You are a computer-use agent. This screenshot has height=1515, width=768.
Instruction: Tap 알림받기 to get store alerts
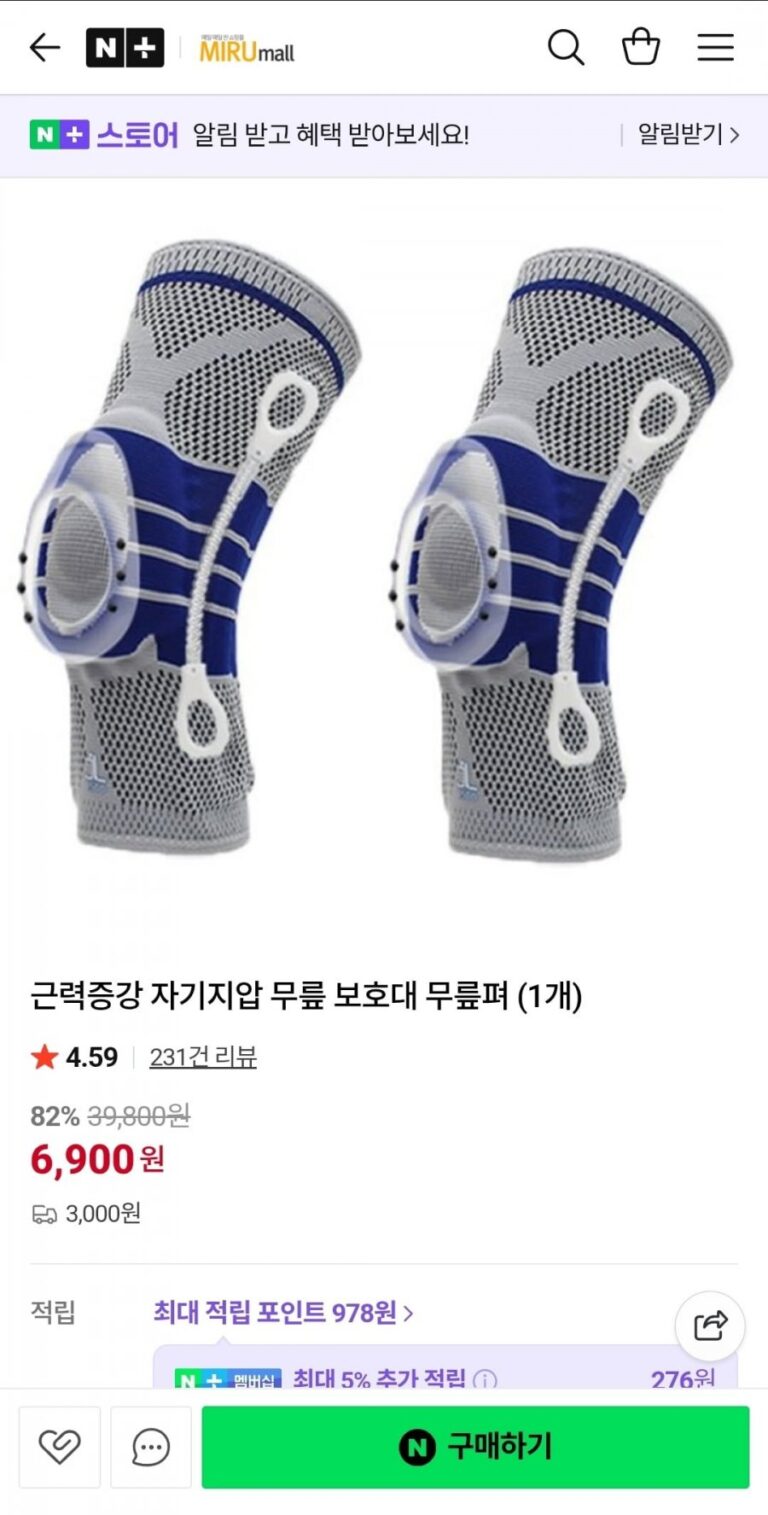(688, 135)
